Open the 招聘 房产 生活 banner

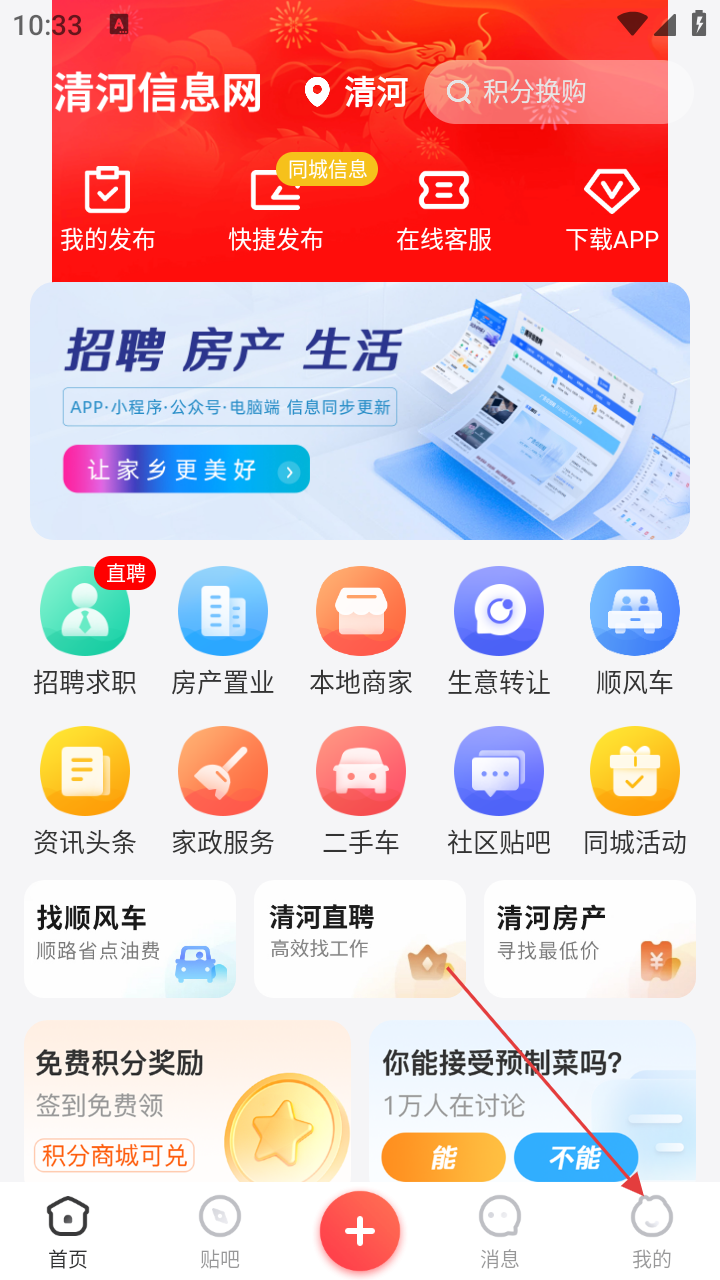click(x=360, y=411)
